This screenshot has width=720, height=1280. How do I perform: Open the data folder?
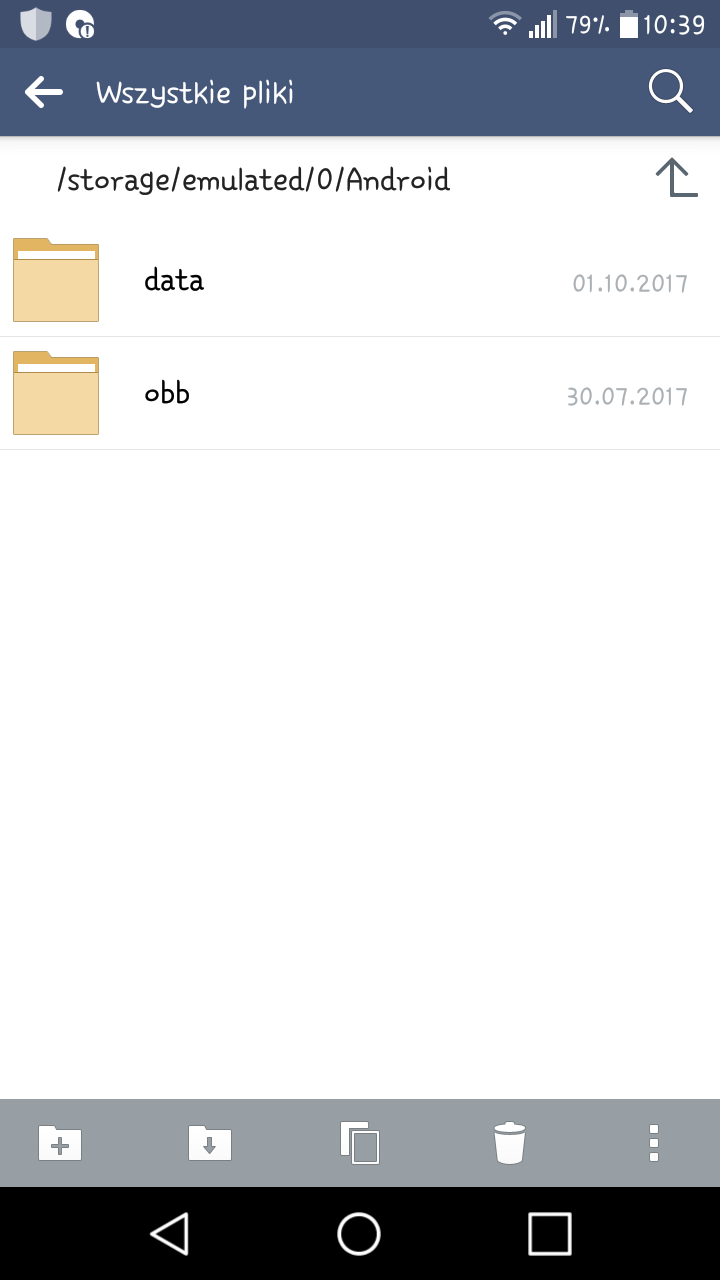[x=360, y=281]
